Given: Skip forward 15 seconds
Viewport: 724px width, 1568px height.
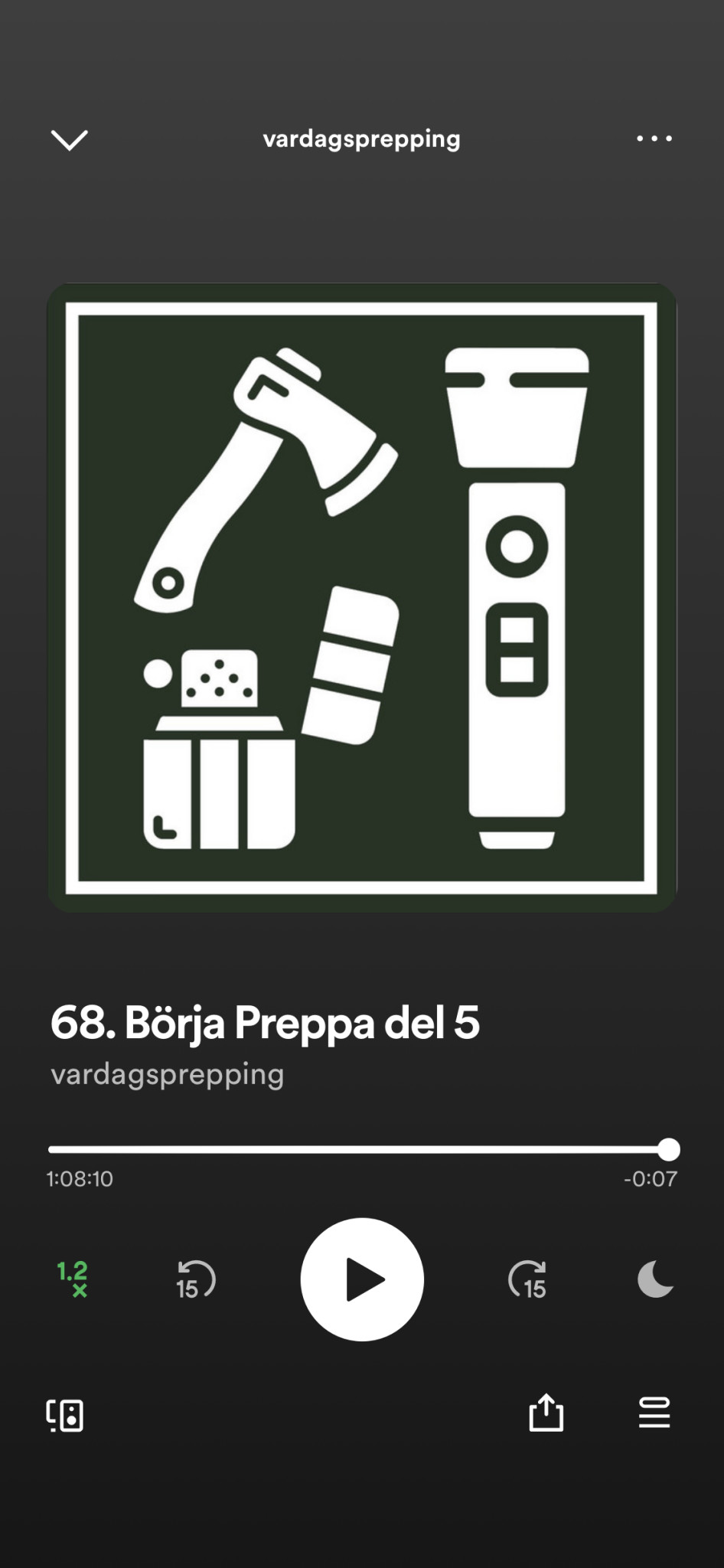Looking at the screenshot, I should point(527,1279).
